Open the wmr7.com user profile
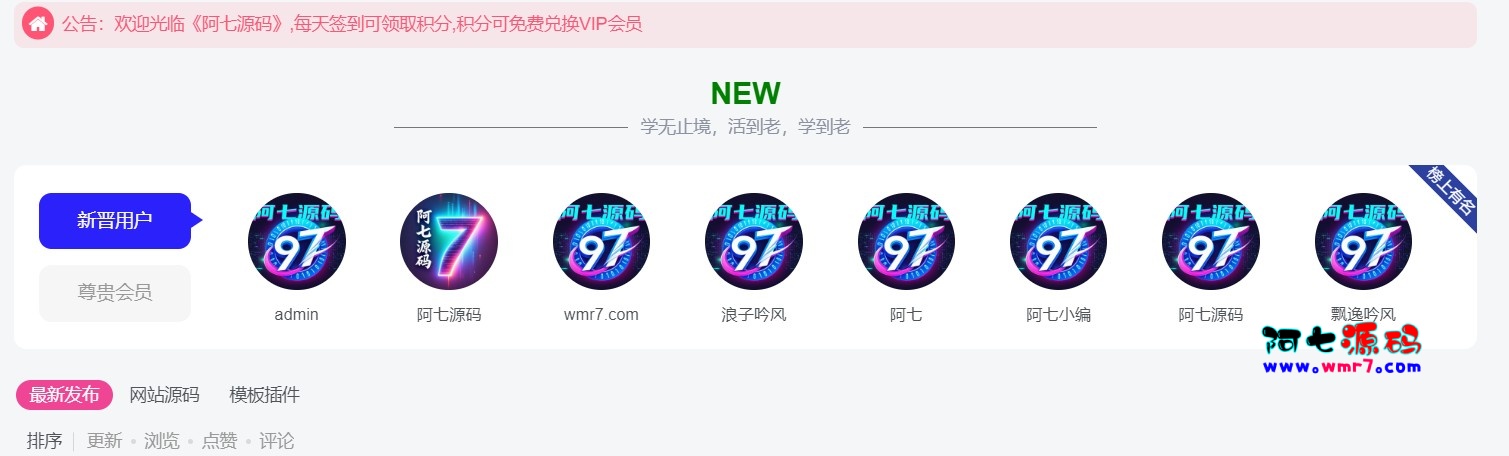This screenshot has width=1509, height=456. 601,242
